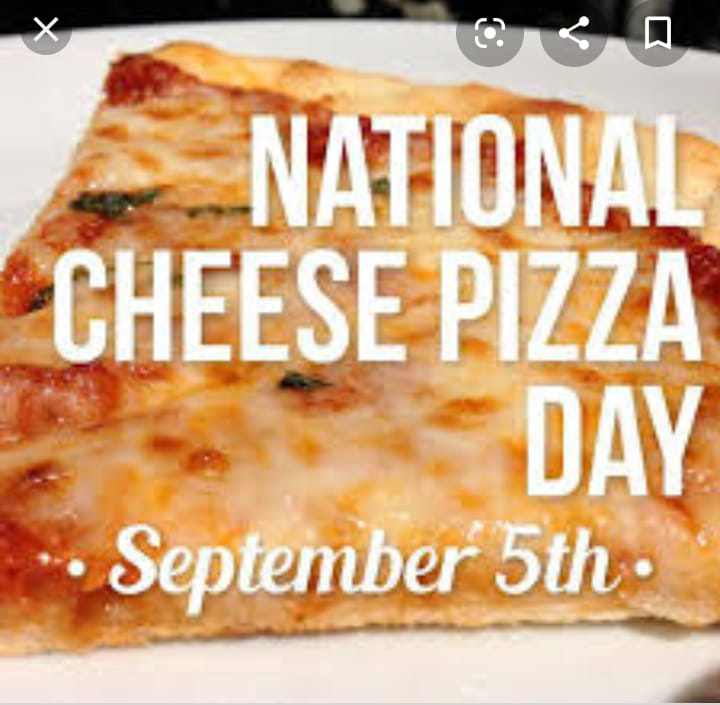Viewport: 720px width, 705px height.
Task: Close the image viewer
Action: click(x=46, y=31)
